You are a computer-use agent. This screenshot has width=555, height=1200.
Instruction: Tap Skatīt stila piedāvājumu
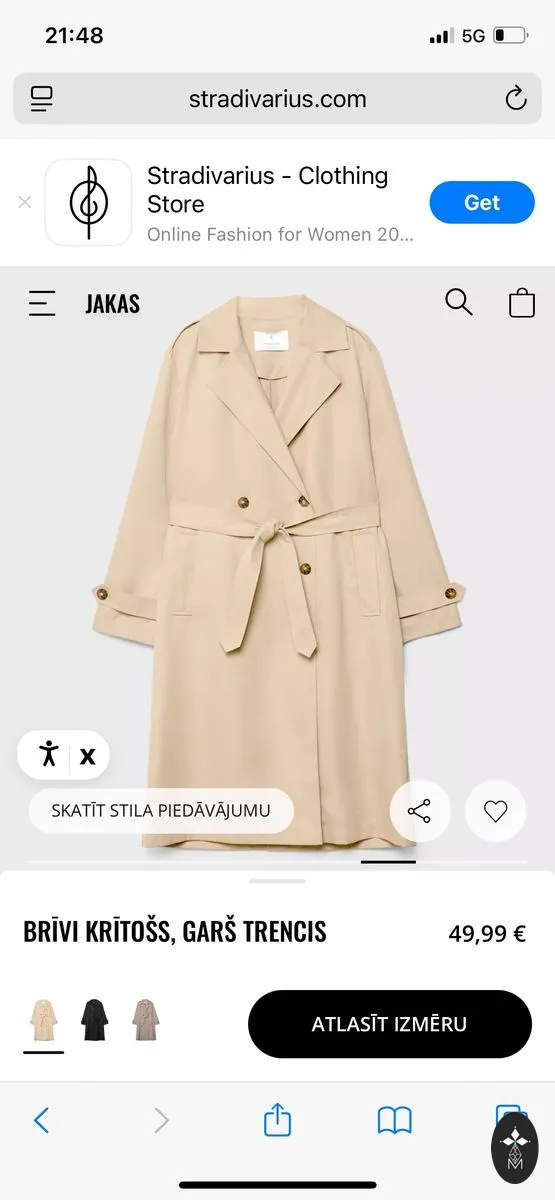pyautogui.click(x=161, y=811)
